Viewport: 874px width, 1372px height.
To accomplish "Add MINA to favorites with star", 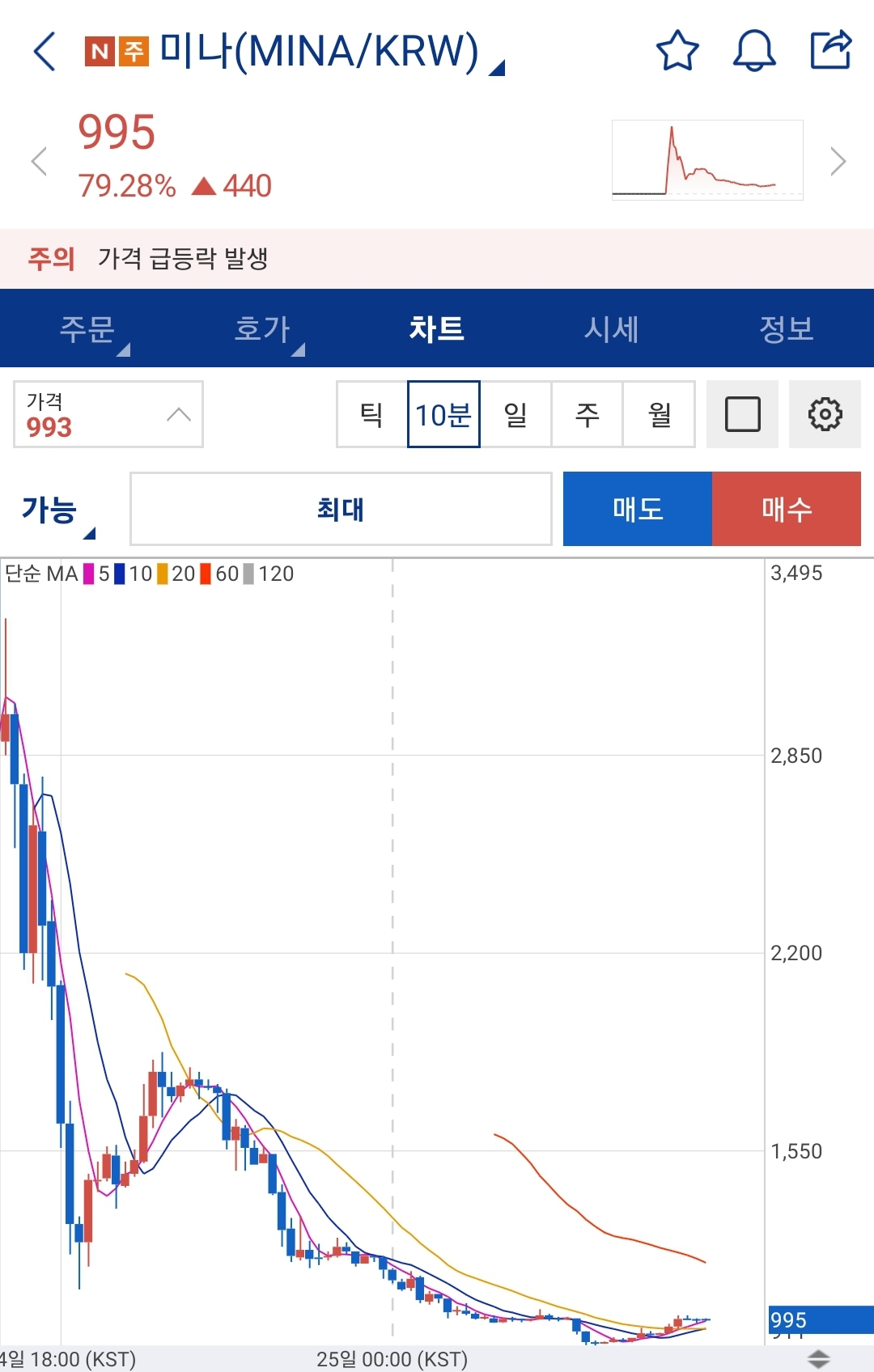I will point(677,51).
